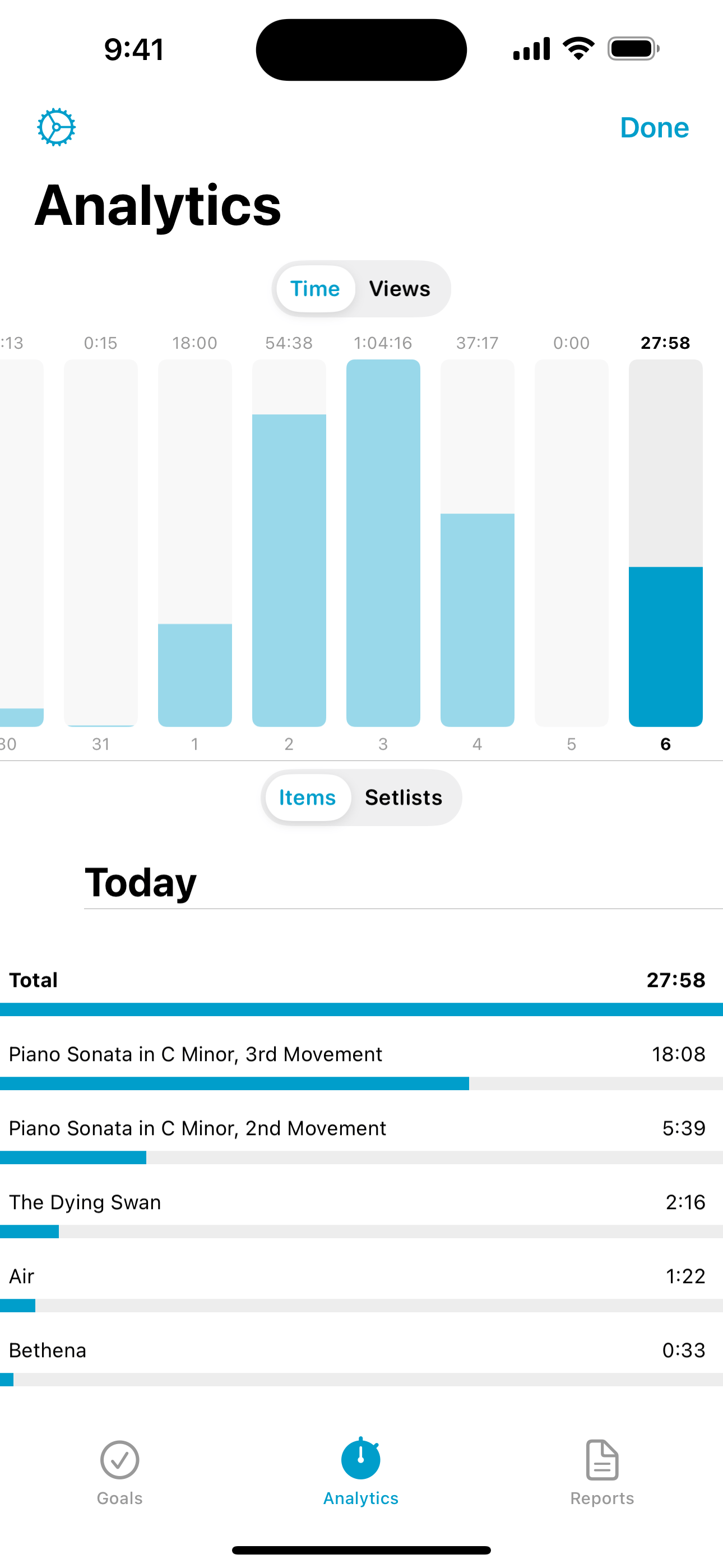This screenshot has width=723, height=1568.
Task: Switch the list to Setlists
Action: point(404,797)
